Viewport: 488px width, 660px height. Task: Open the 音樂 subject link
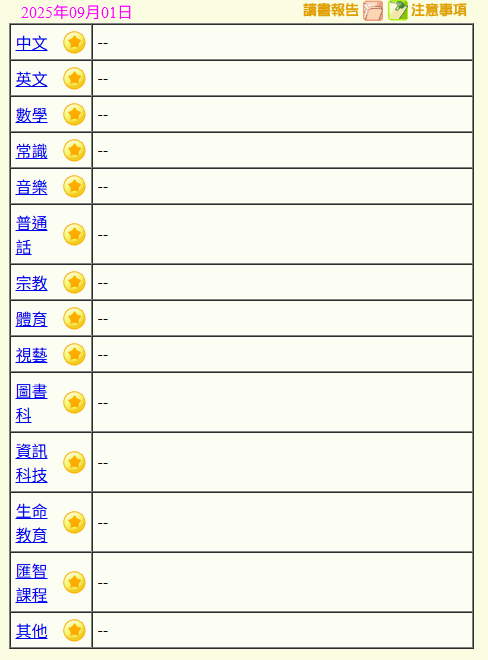click(32, 187)
